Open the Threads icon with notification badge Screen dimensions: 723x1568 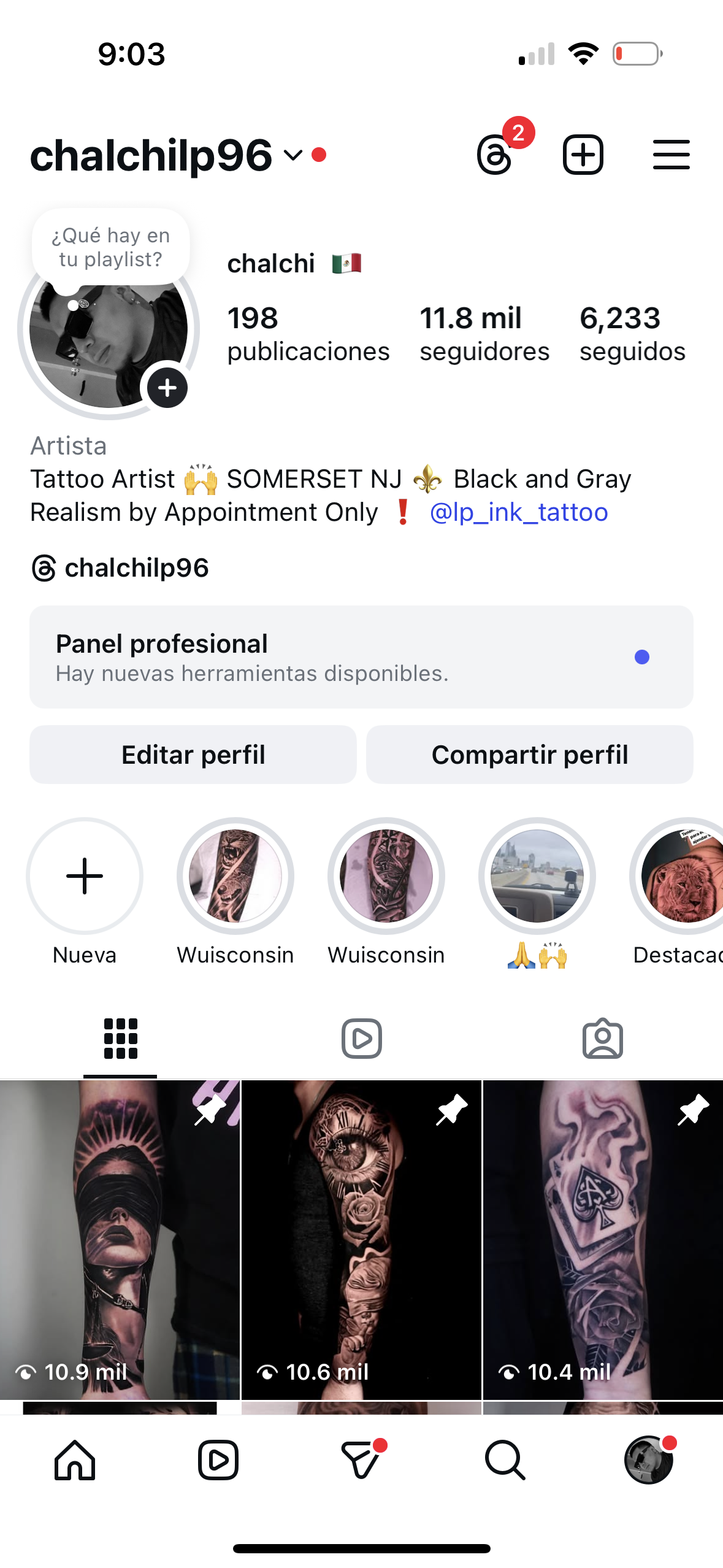[495, 155]
